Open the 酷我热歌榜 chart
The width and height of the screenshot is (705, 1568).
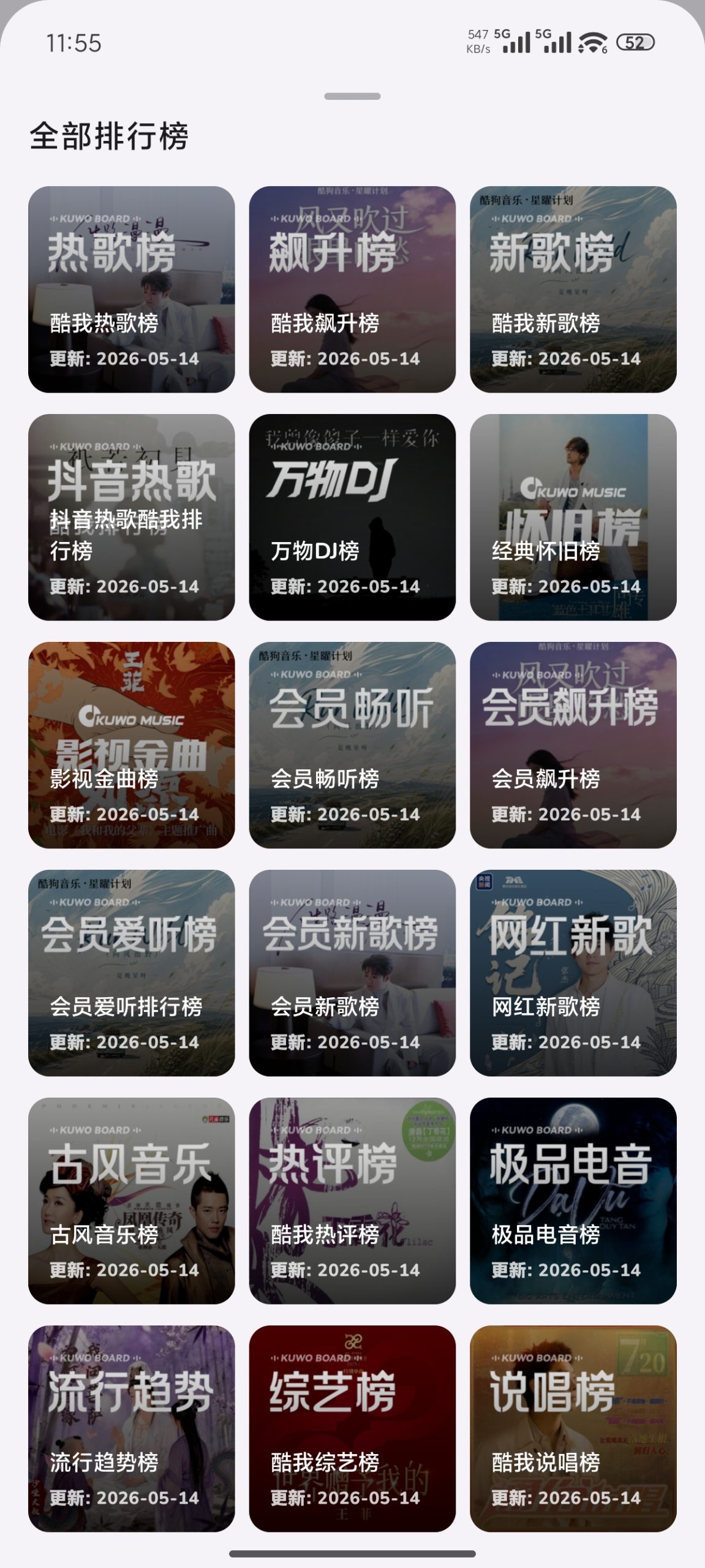[x=132, y=289]
